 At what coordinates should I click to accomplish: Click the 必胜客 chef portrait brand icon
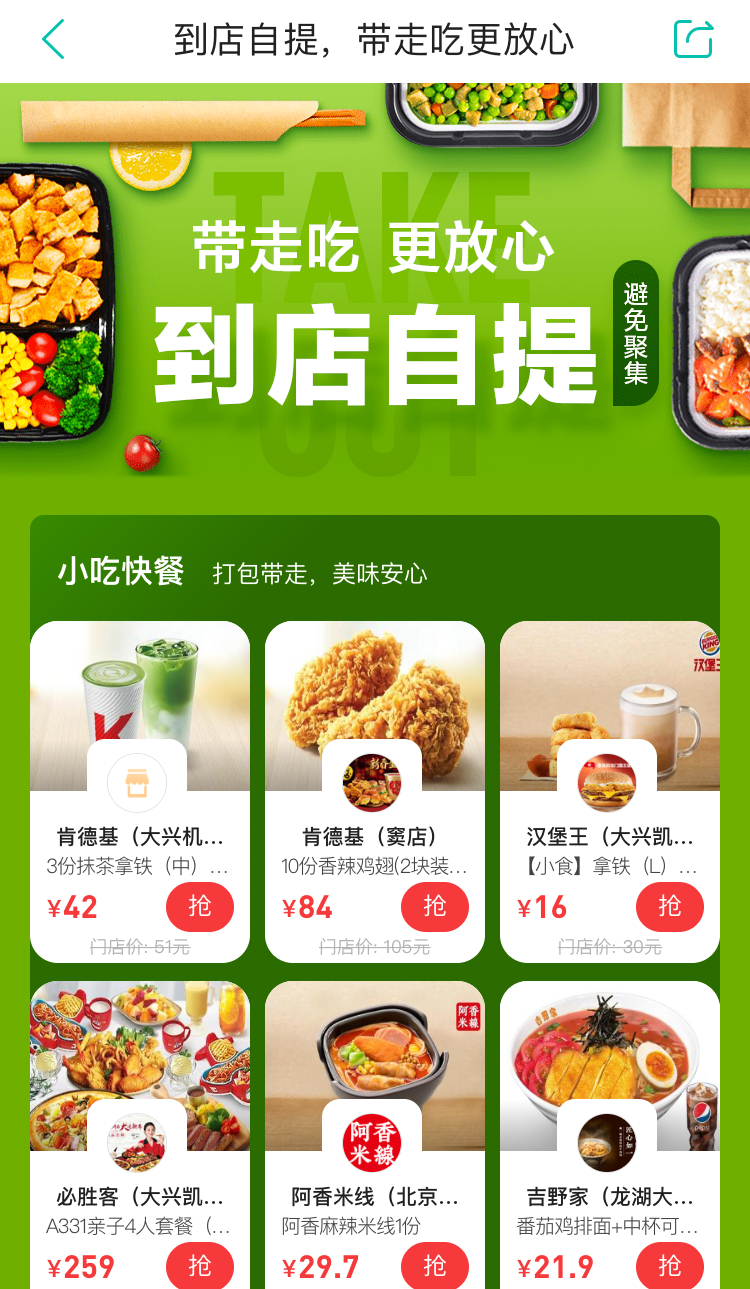pos(139,1140)
